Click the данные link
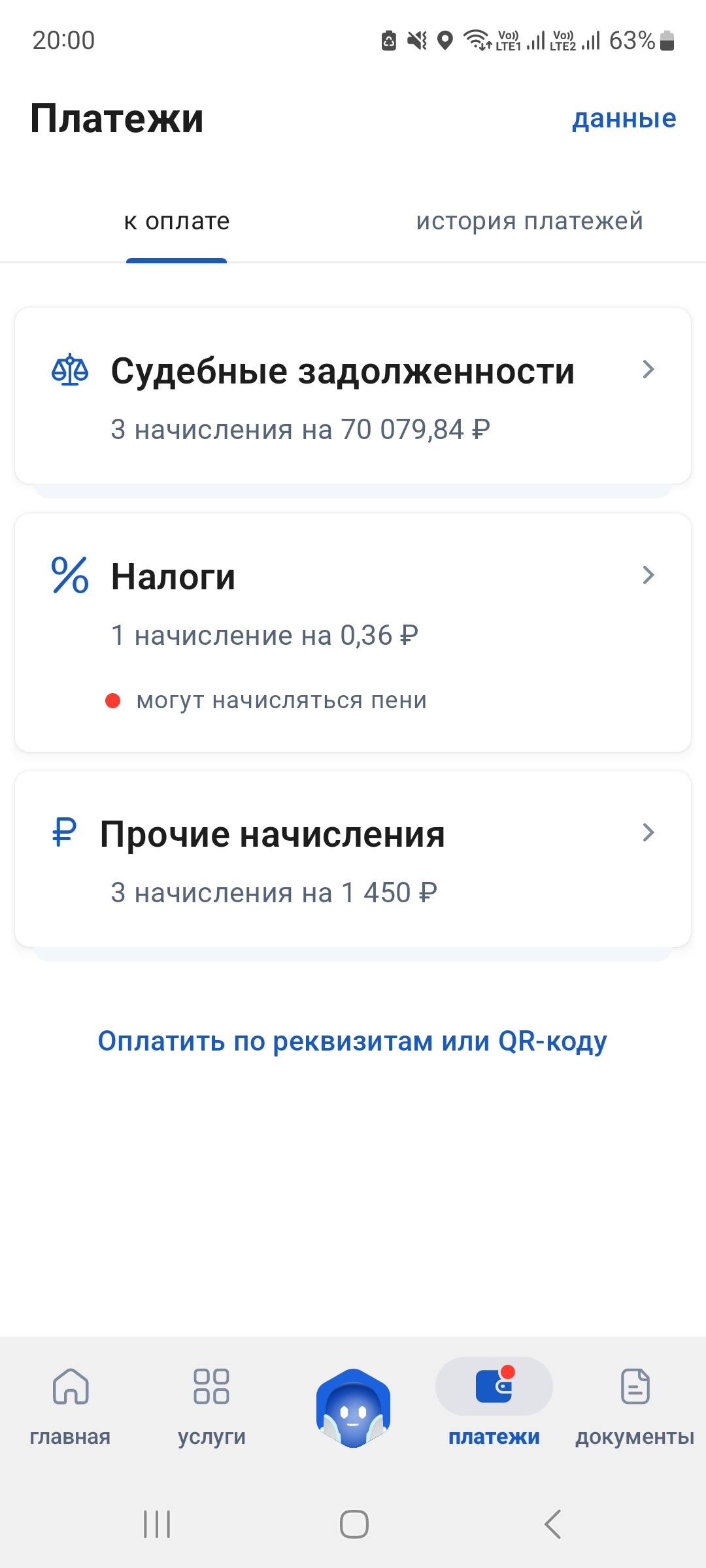 624,118
